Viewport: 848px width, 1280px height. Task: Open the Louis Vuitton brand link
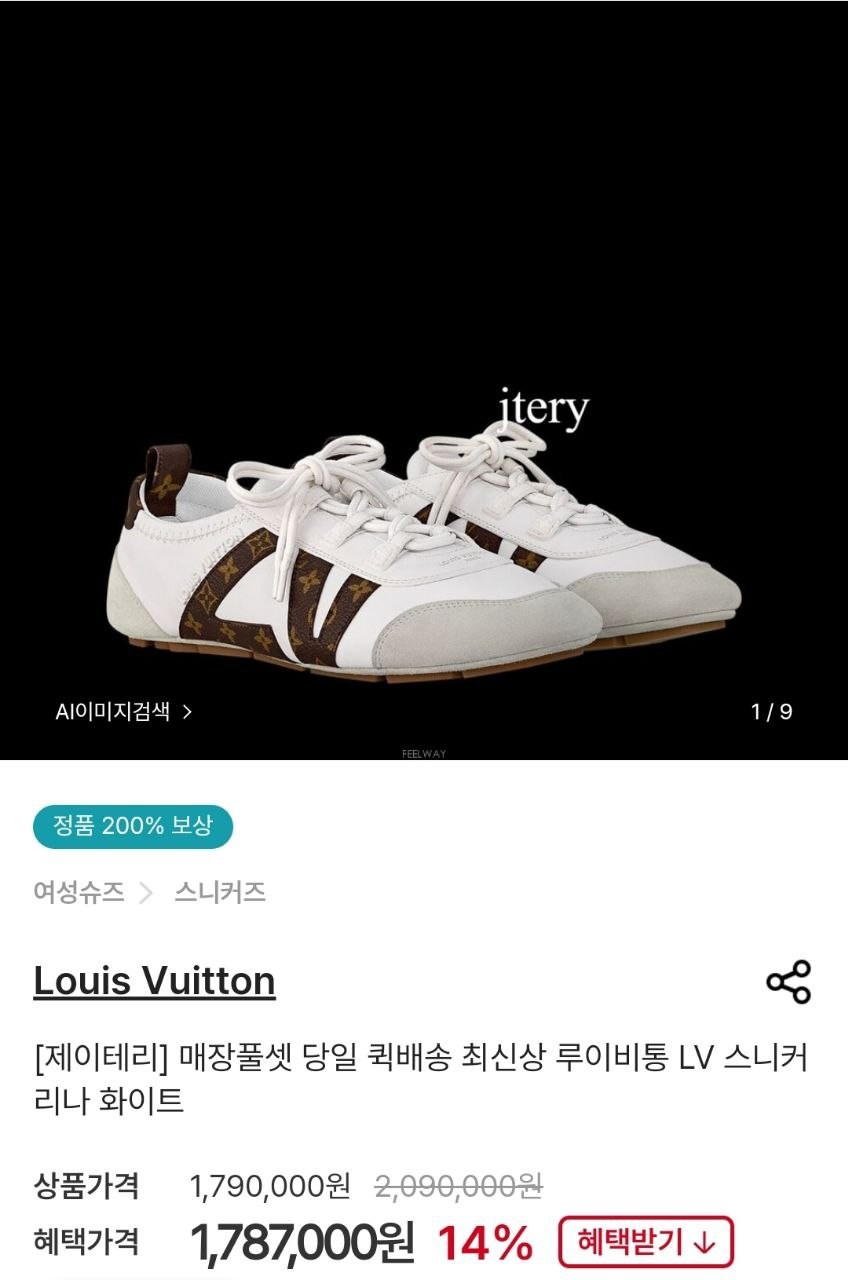[x=154, y=981]
